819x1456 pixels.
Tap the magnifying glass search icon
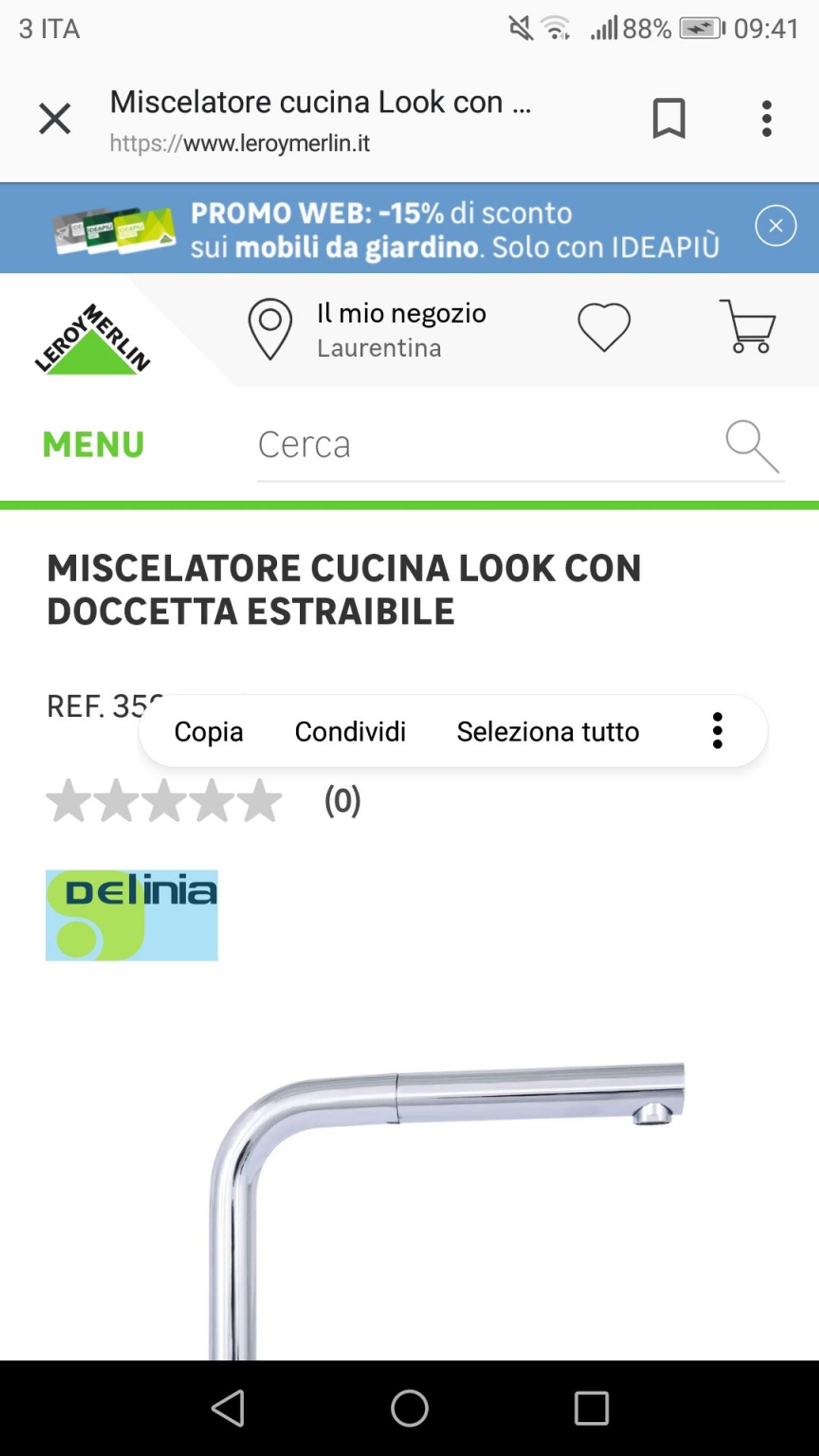point(752,446)
